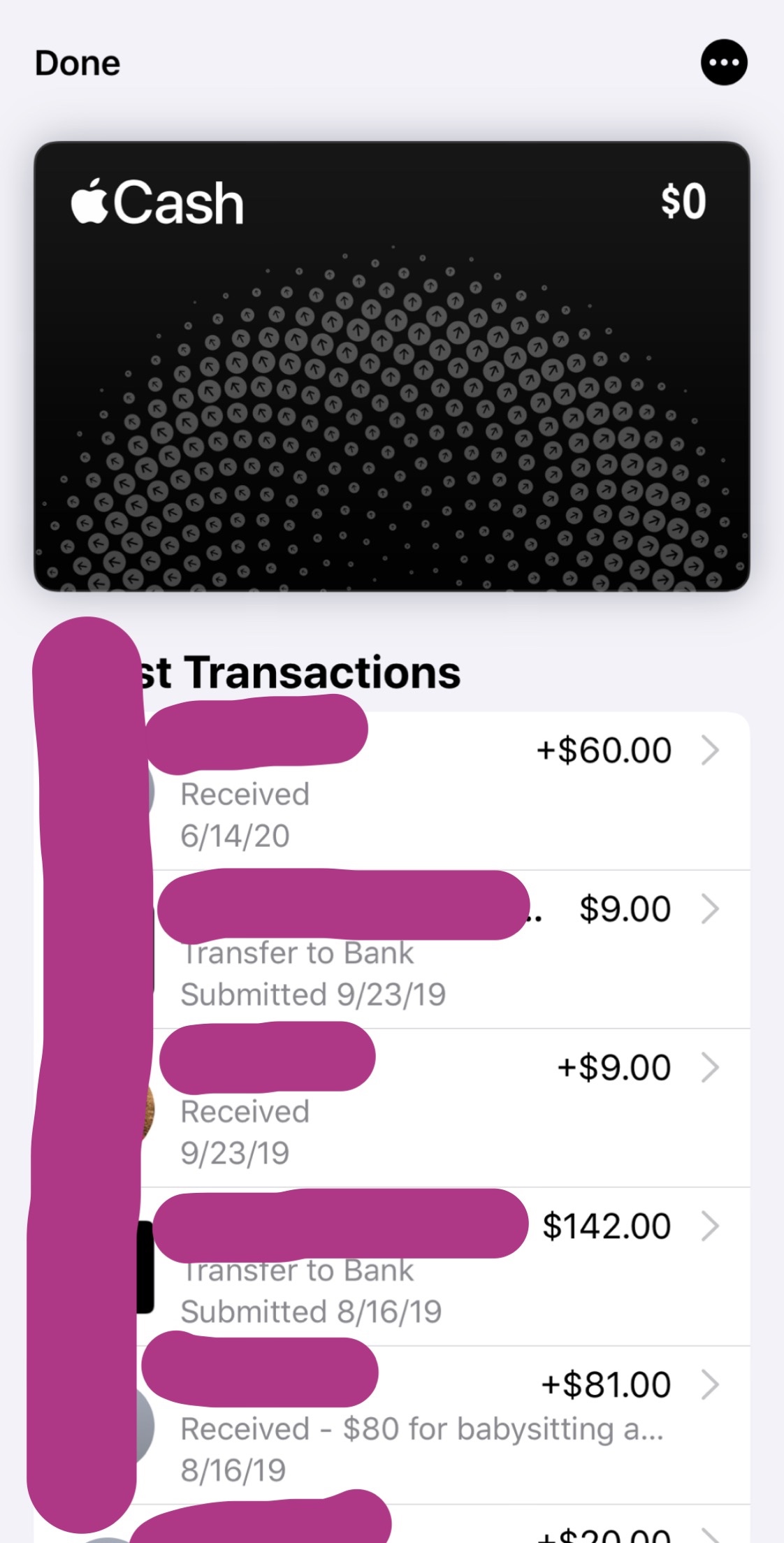Tap the Apple Cash card

click(391, 366)
